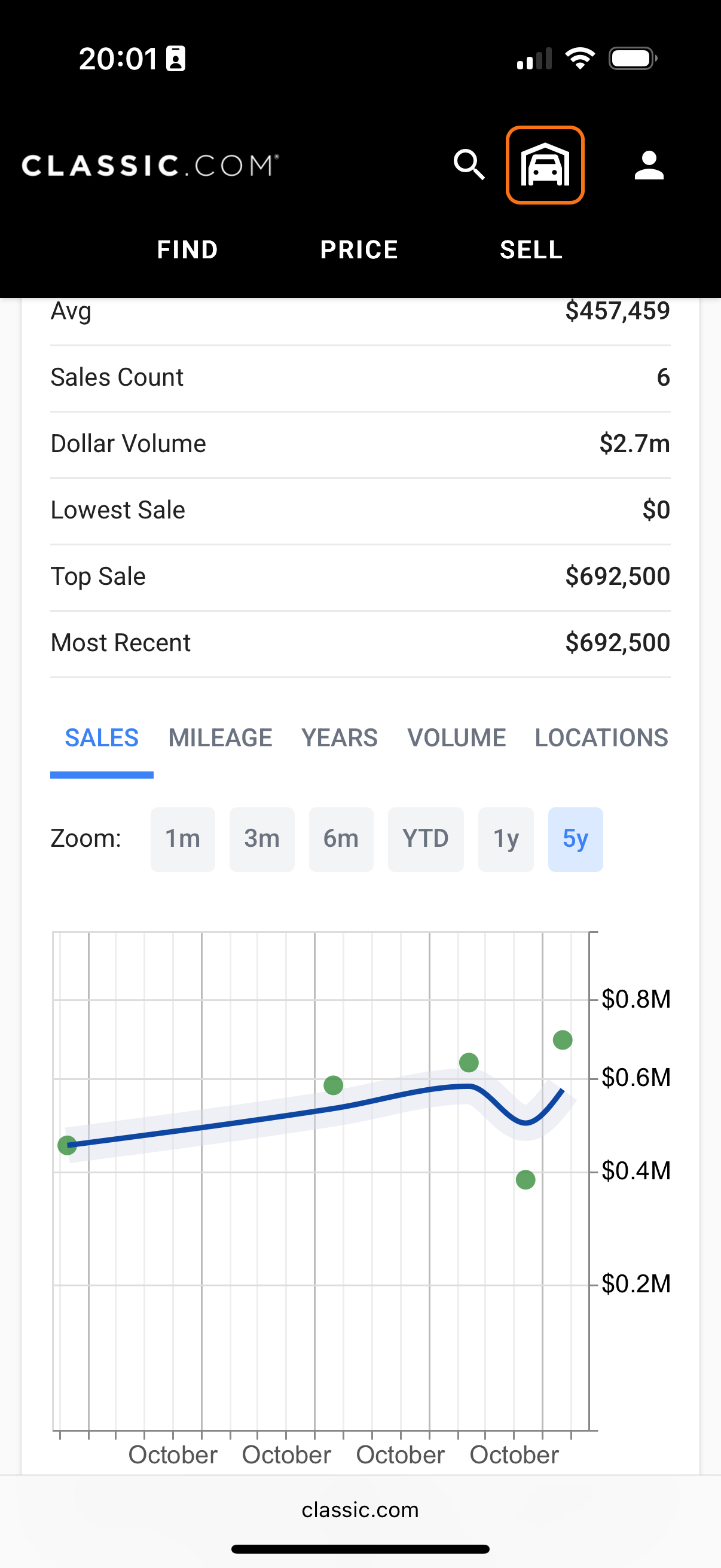This screenshot has width=721, height=1568.
Task: Set chart zoom to YTD
Action: pos(426,840)
